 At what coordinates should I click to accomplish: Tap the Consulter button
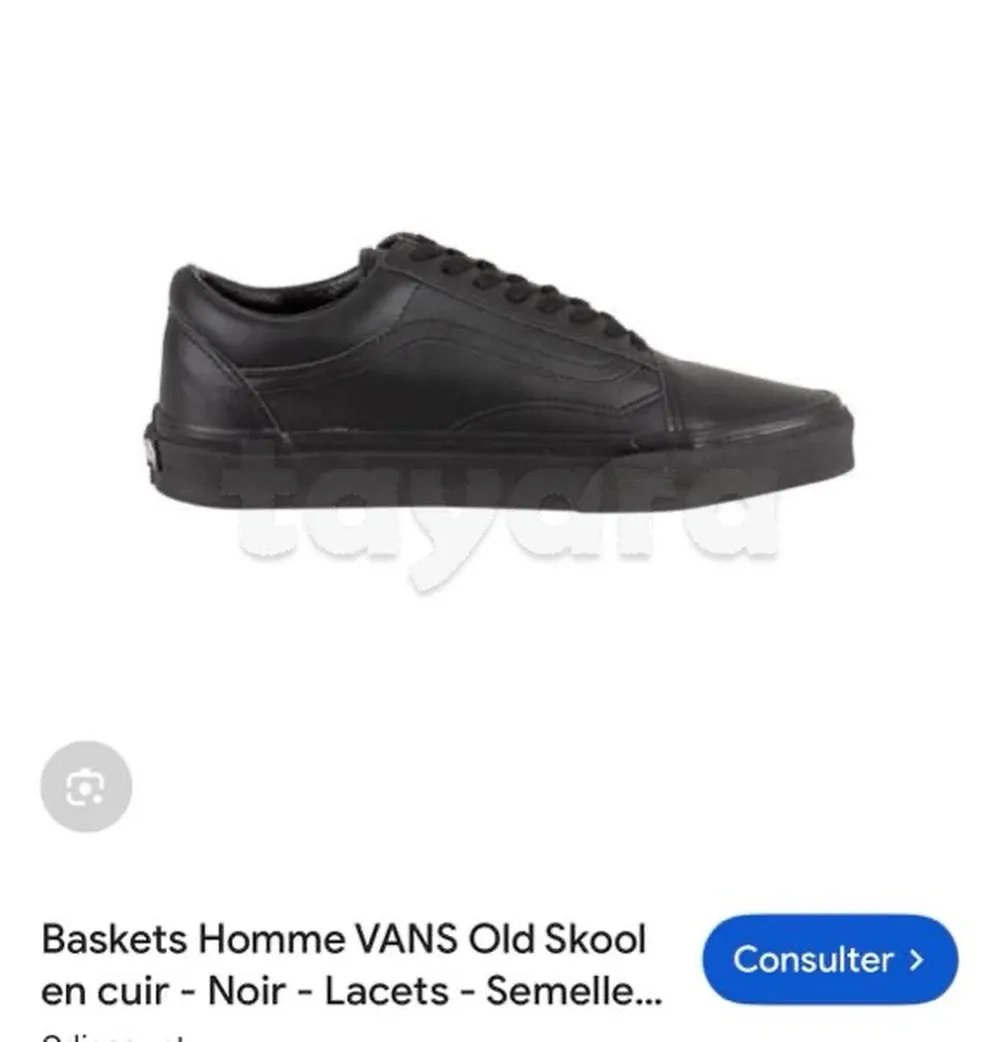(829, 959)
